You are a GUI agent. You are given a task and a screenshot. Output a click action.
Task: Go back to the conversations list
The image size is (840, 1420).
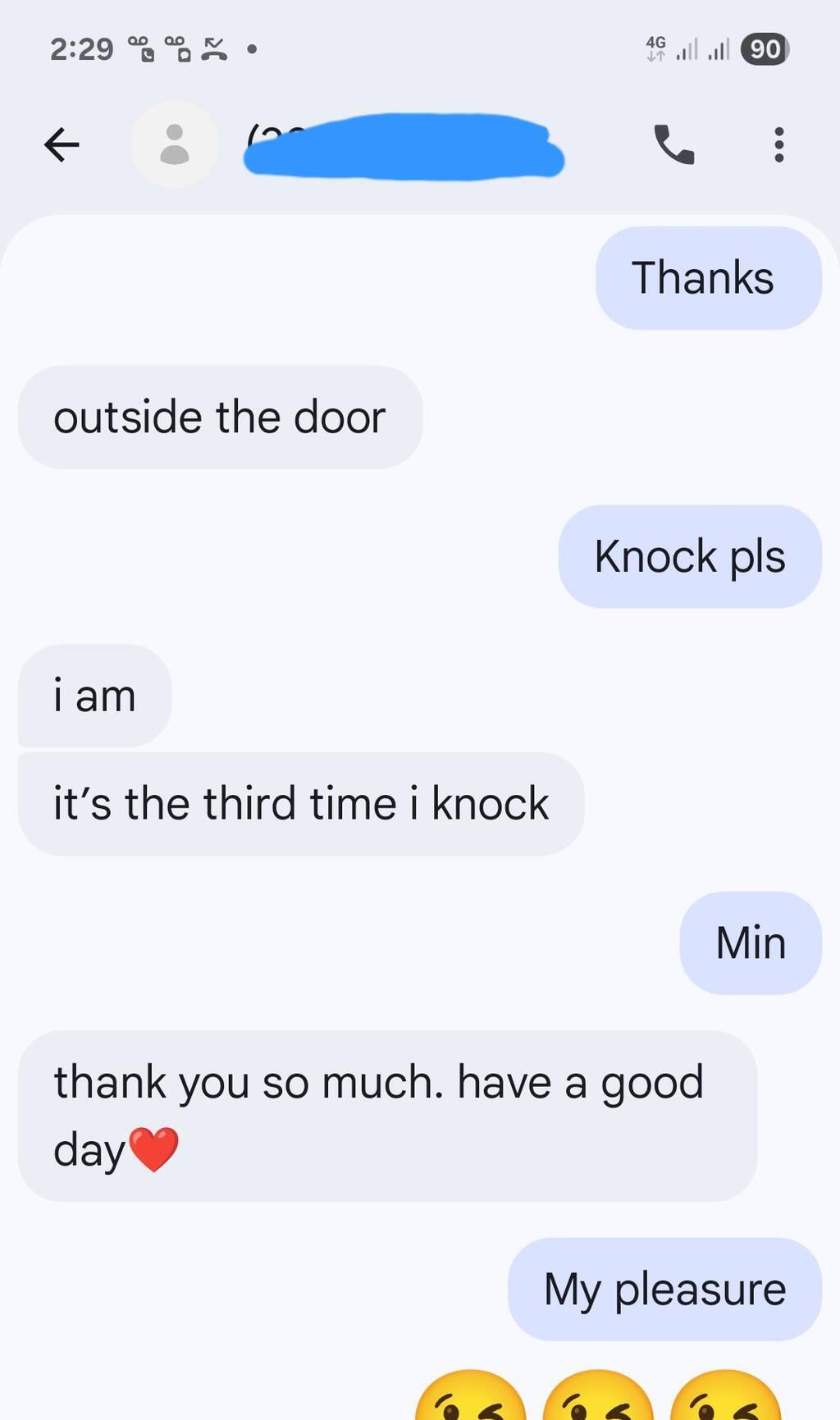62,145
